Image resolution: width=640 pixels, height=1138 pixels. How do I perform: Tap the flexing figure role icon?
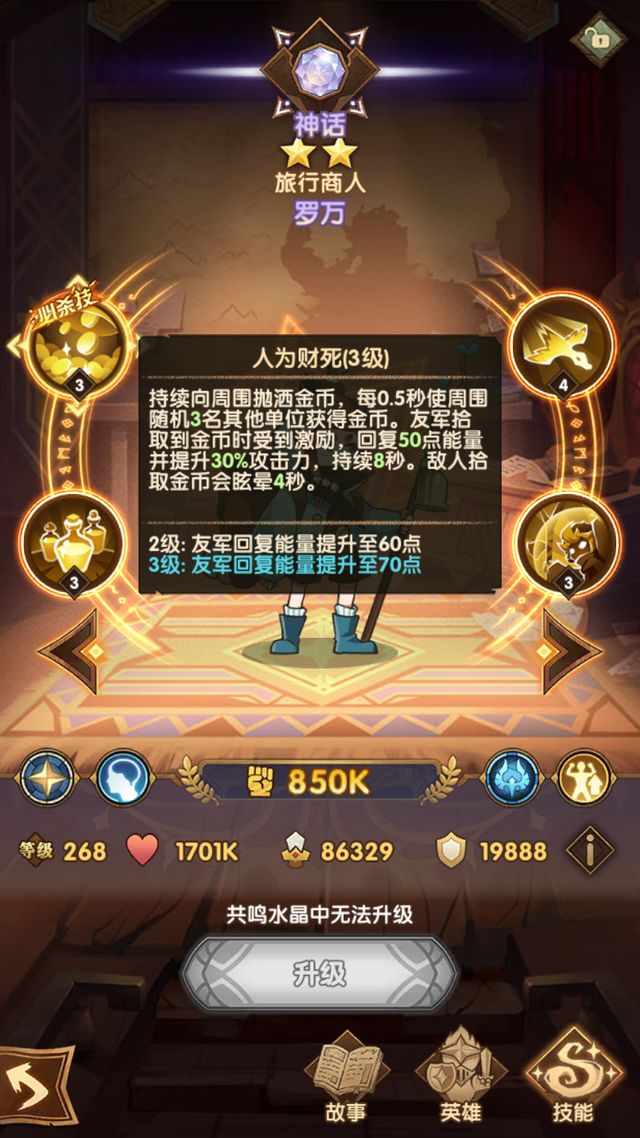(585, 777)
